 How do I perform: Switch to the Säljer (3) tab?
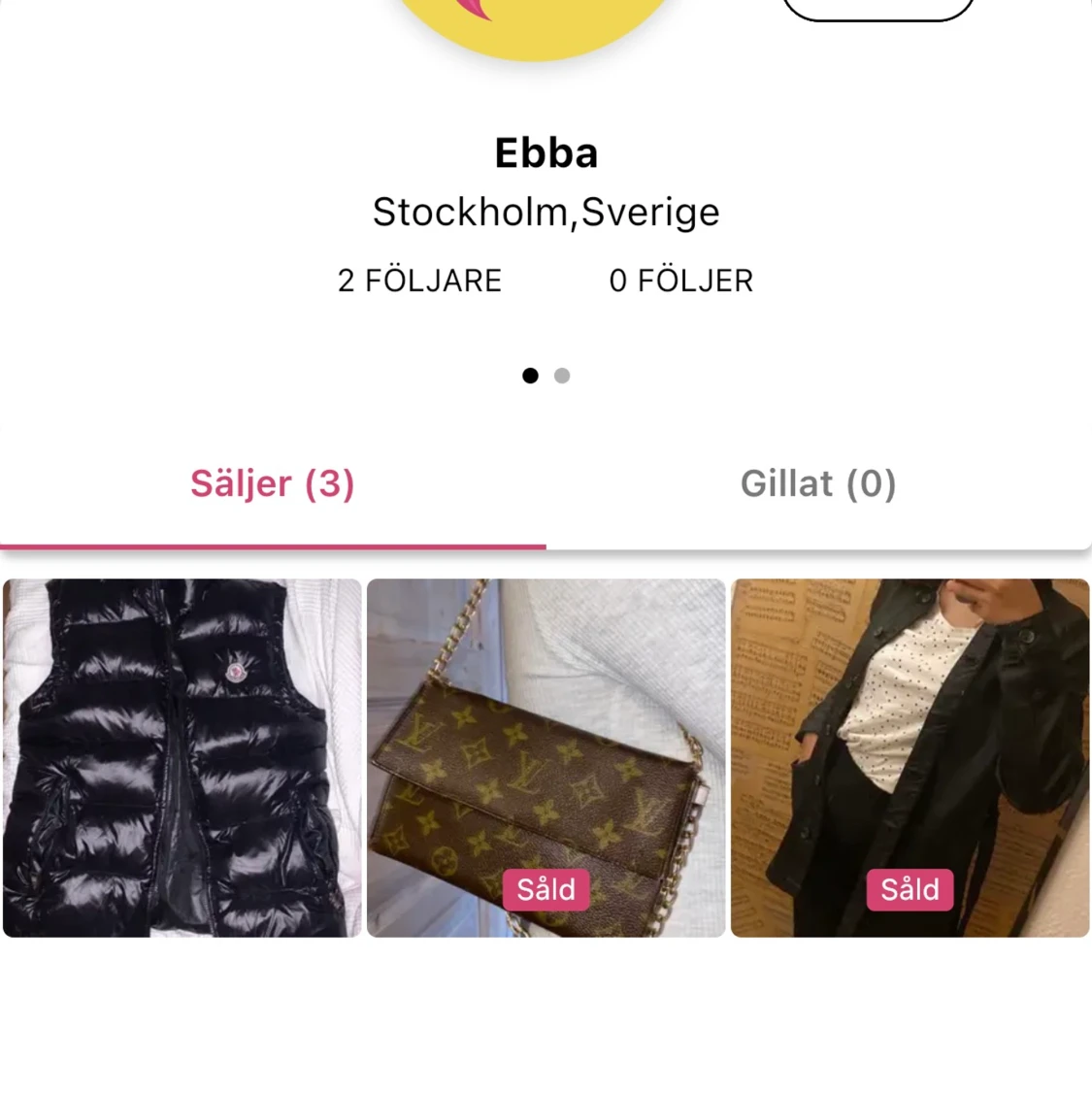[273, 484]
